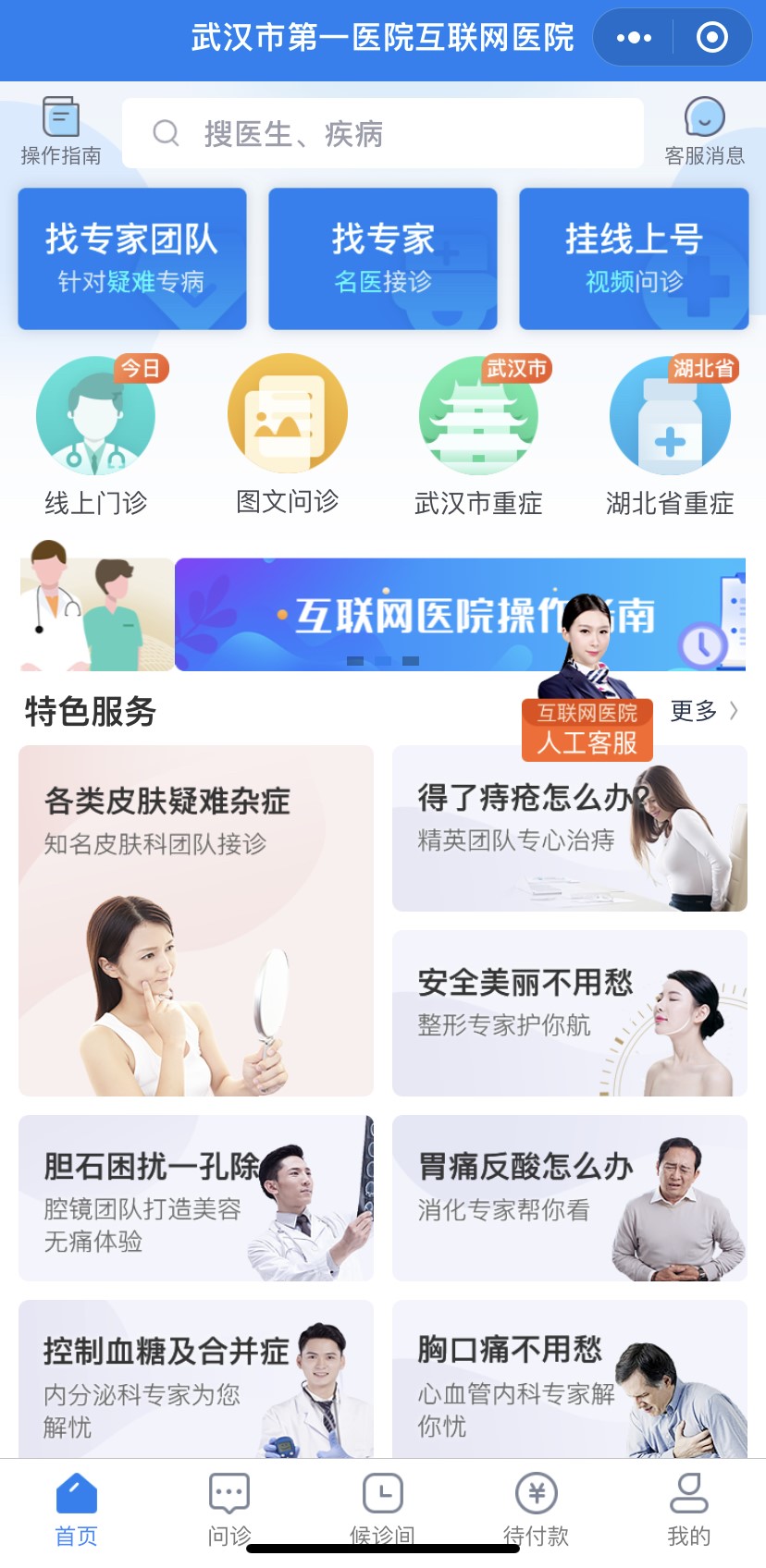Open 各类皮肤疑难杂症 card
This screenshot has height=1568, width=766.
click(x=196, y=921)
